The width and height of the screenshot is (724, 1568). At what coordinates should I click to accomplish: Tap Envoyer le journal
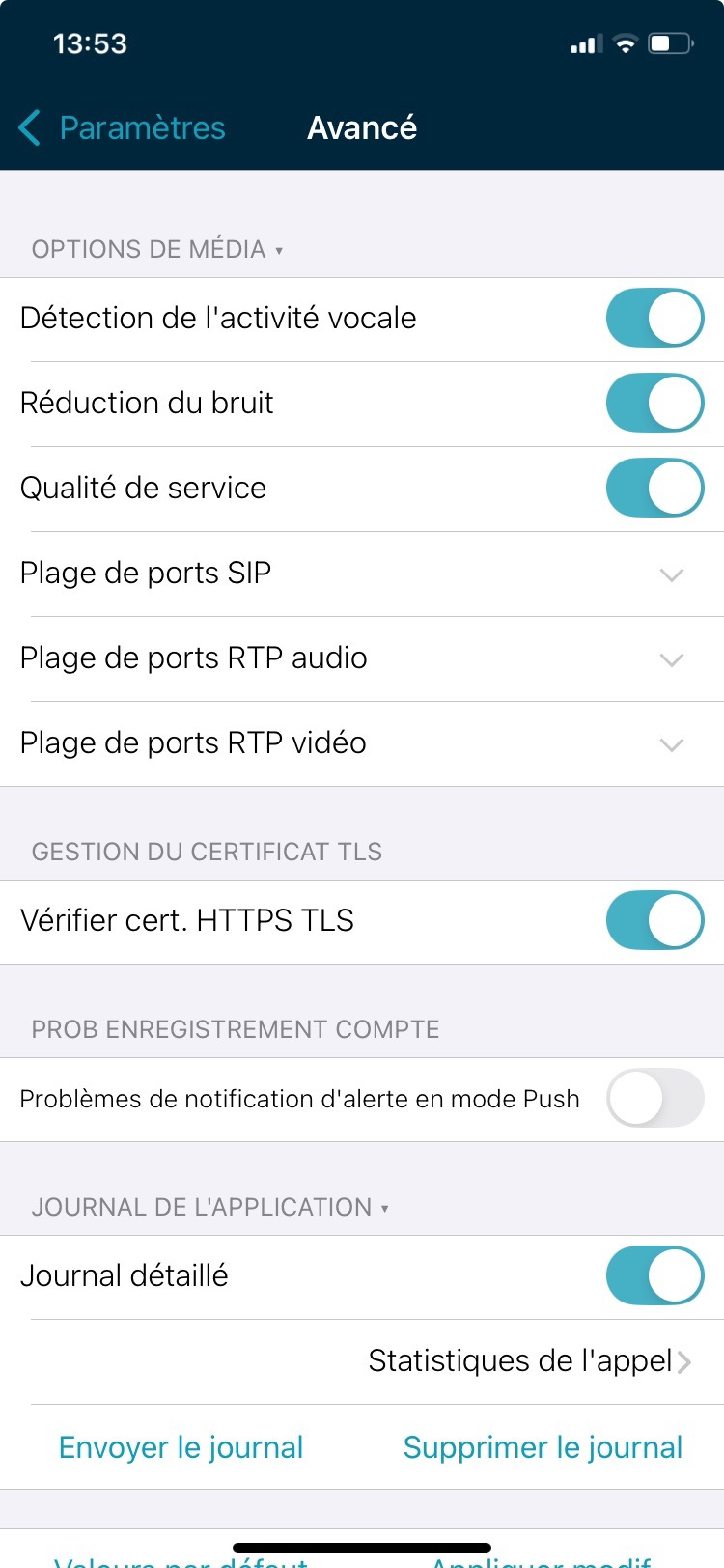point(181,1447)
